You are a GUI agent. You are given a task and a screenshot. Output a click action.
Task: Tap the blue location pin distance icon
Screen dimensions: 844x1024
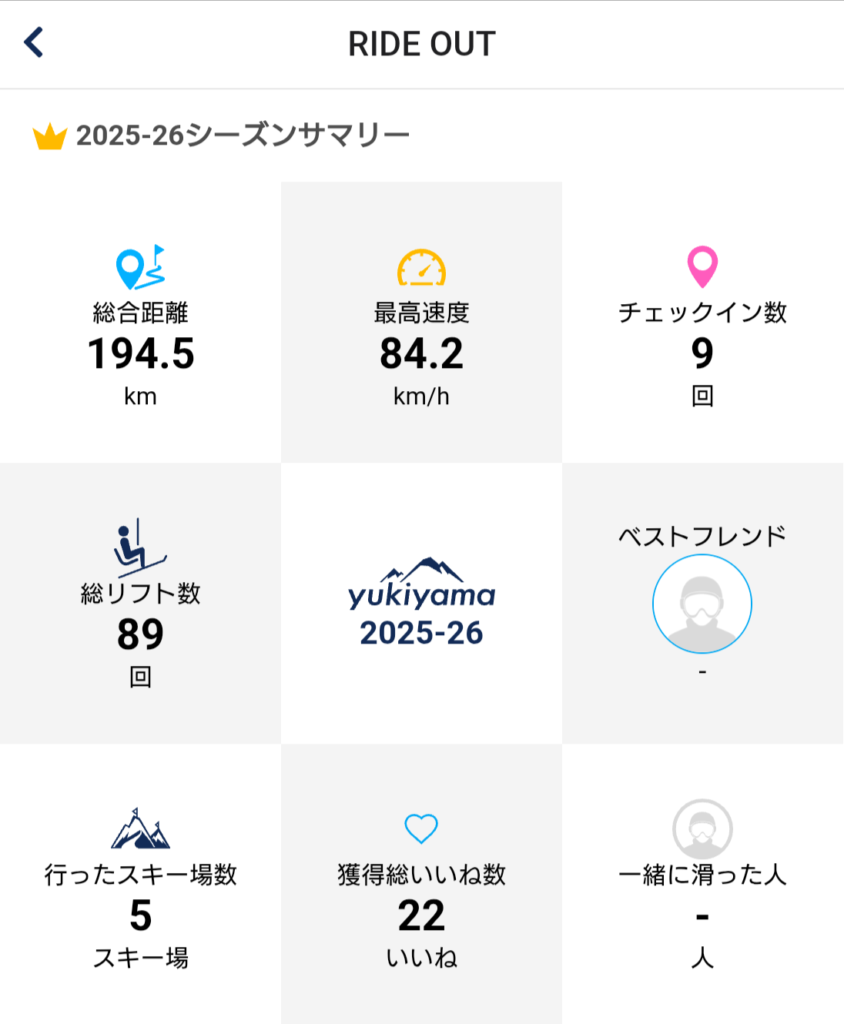140,267
